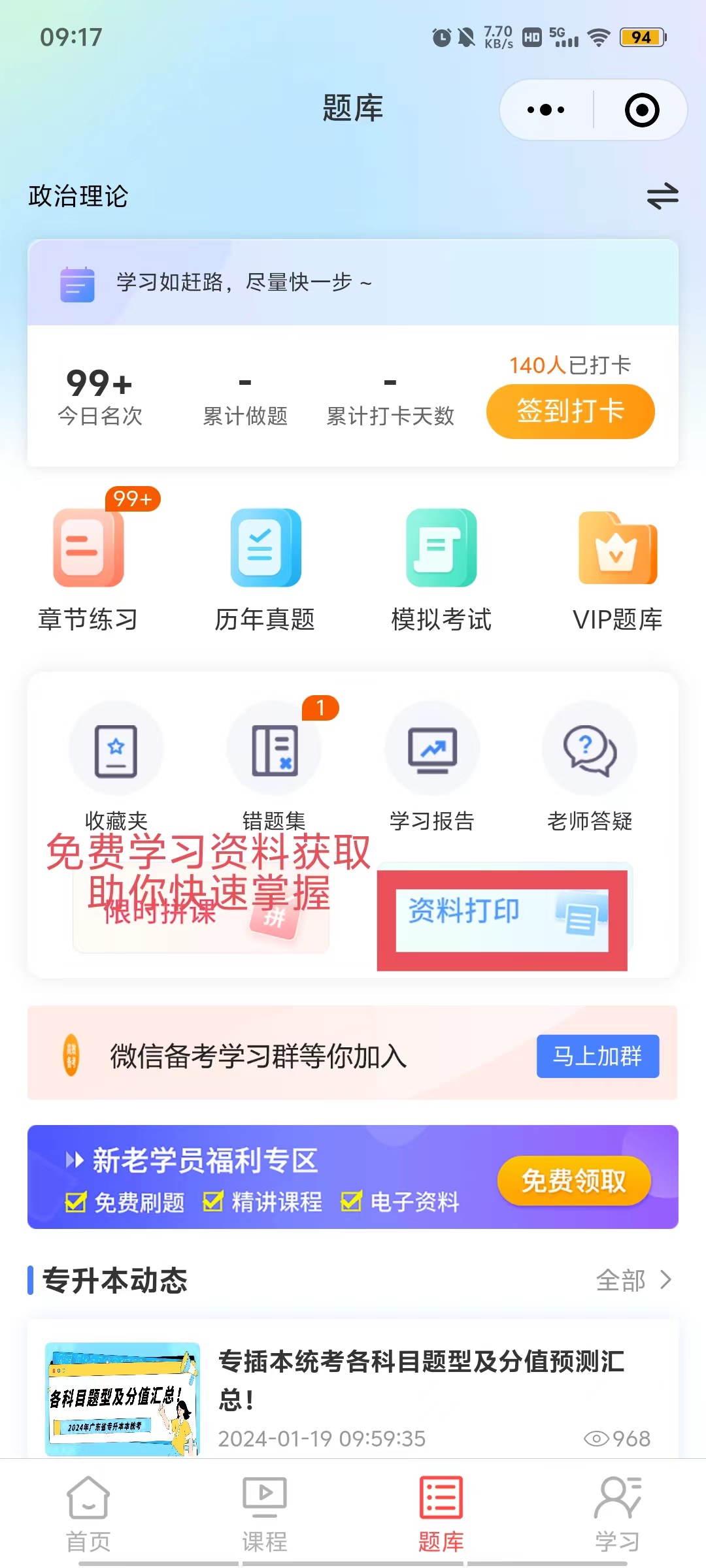
Task: Go to the 学习 study tab
Action: 617,1514
